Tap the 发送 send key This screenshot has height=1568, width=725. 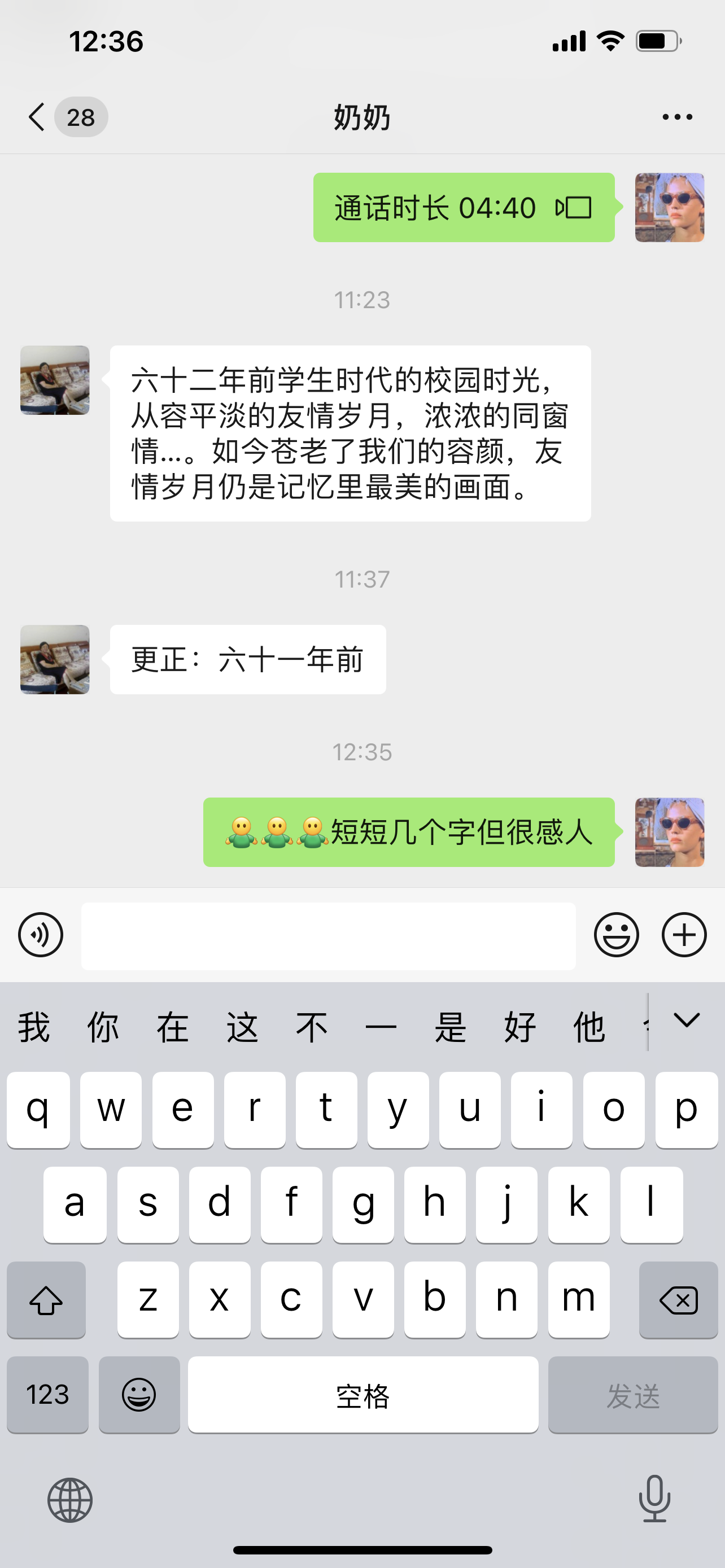tap(632, 1395)
